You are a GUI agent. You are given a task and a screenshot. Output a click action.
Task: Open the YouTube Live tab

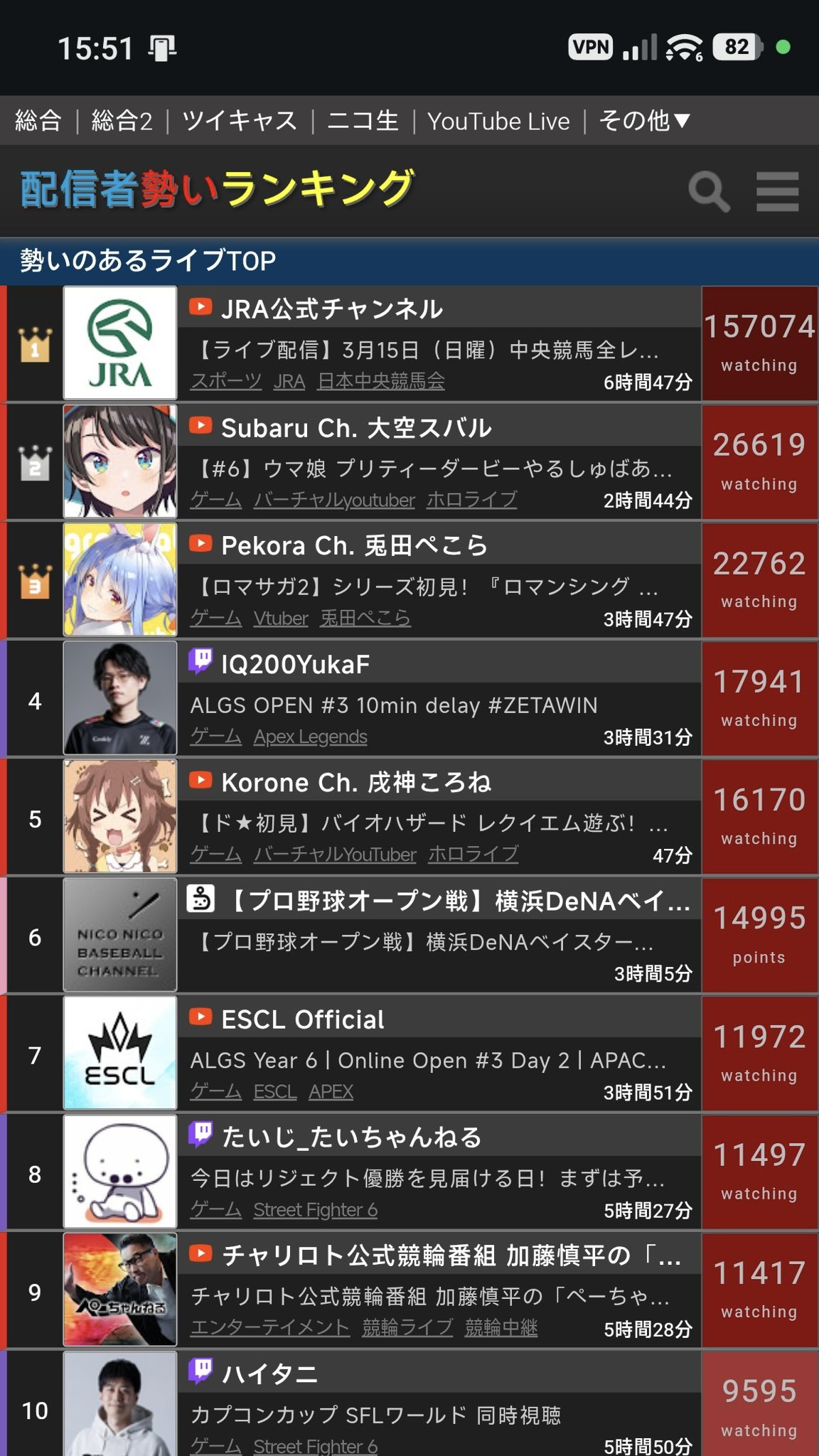pos(498,122)
